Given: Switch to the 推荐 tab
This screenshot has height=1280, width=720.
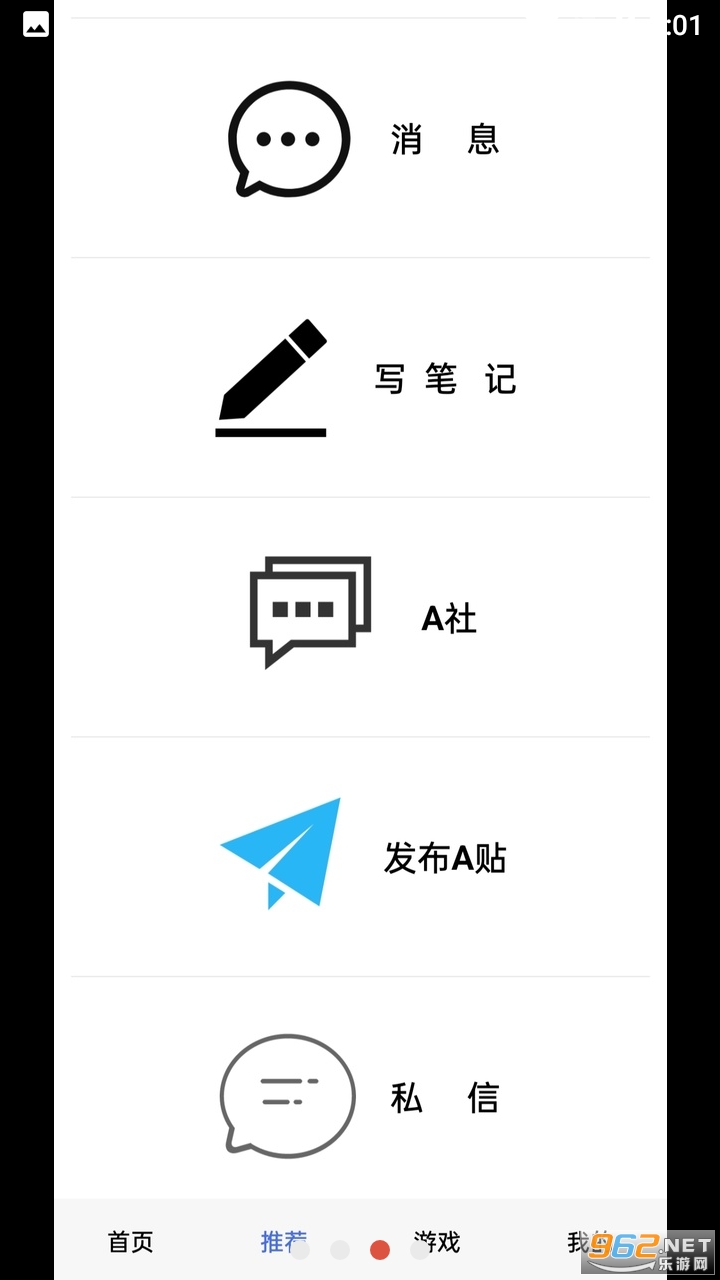Looking at the screenshot, I should 281,1242.
